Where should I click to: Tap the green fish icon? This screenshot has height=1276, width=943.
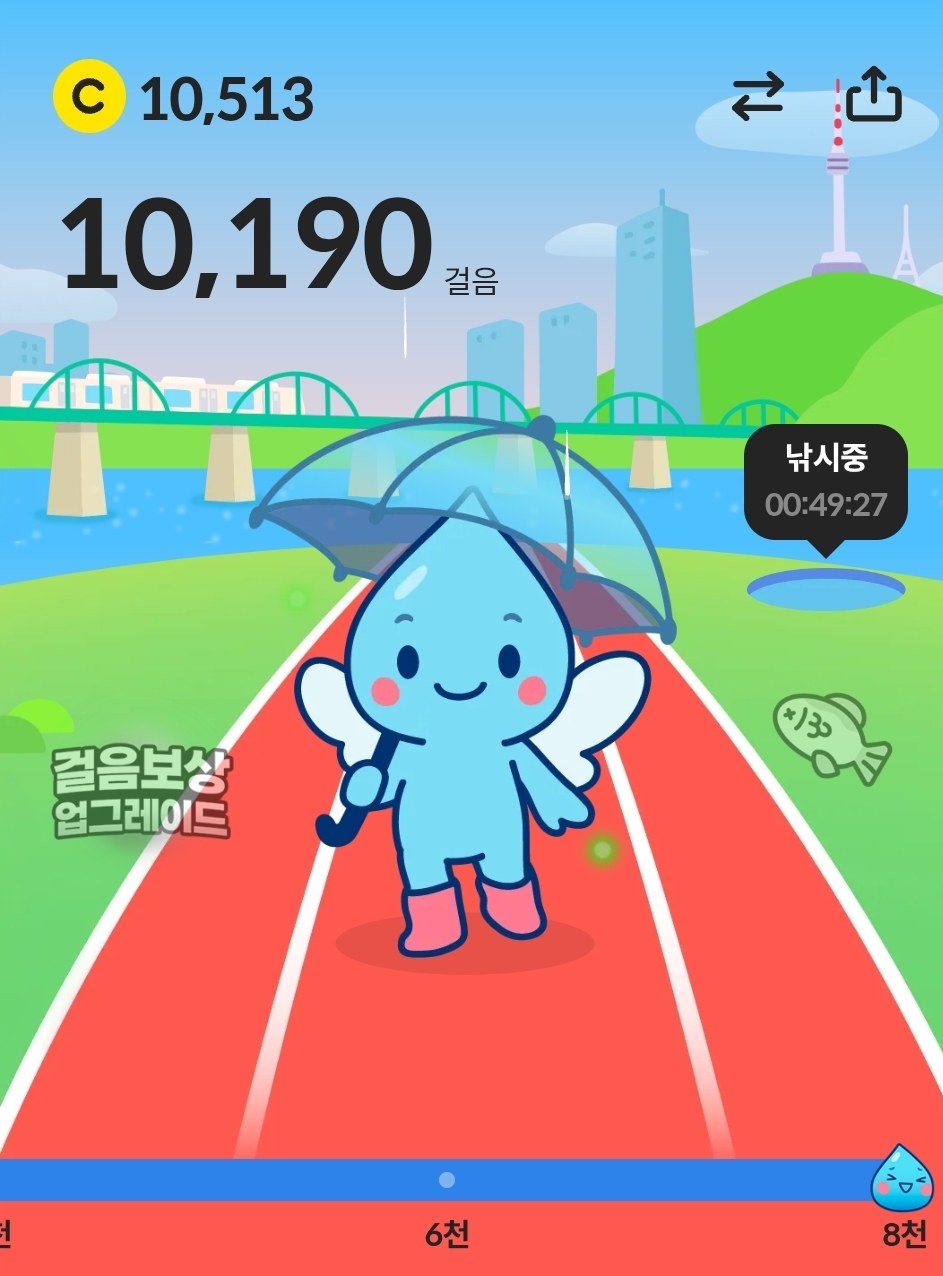coord(831,737)
